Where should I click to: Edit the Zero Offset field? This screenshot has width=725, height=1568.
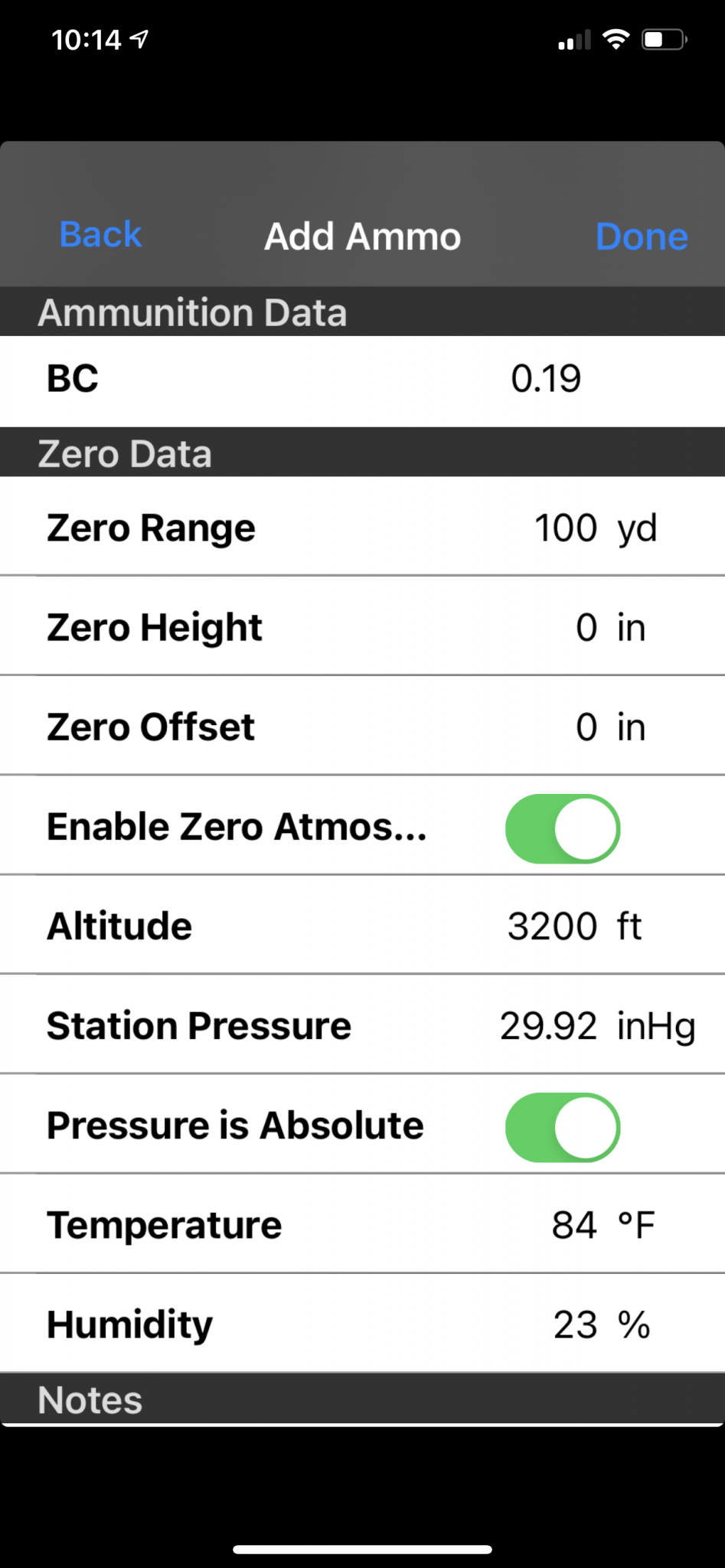pyautogui.click(x=586, y=727)
